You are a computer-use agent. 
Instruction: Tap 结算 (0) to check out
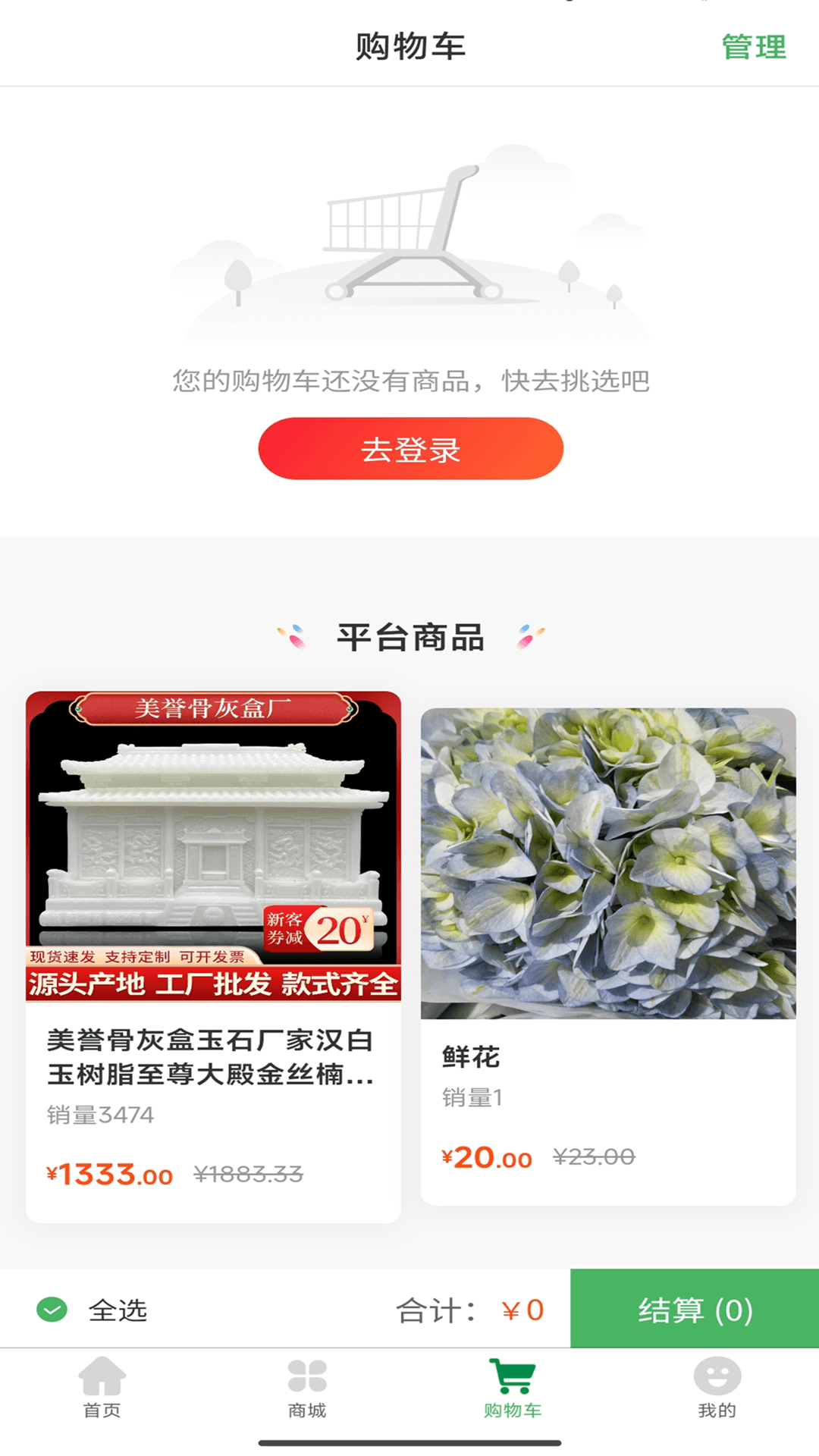(x=695, y=1309)
